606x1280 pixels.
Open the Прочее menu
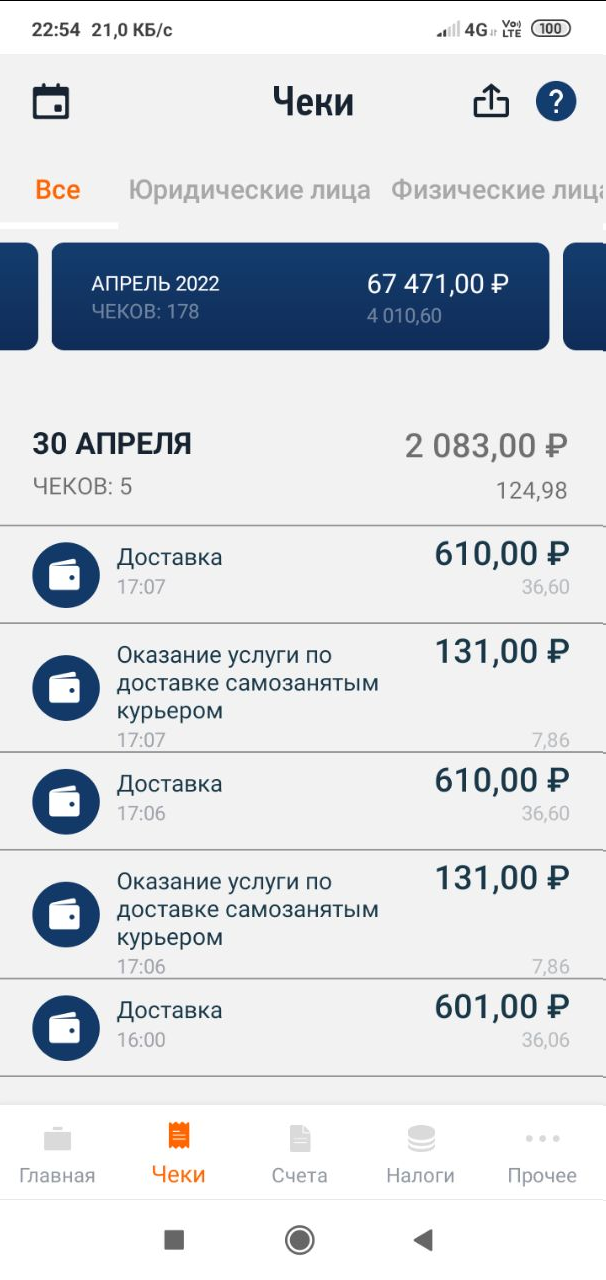click(542, 1154)
